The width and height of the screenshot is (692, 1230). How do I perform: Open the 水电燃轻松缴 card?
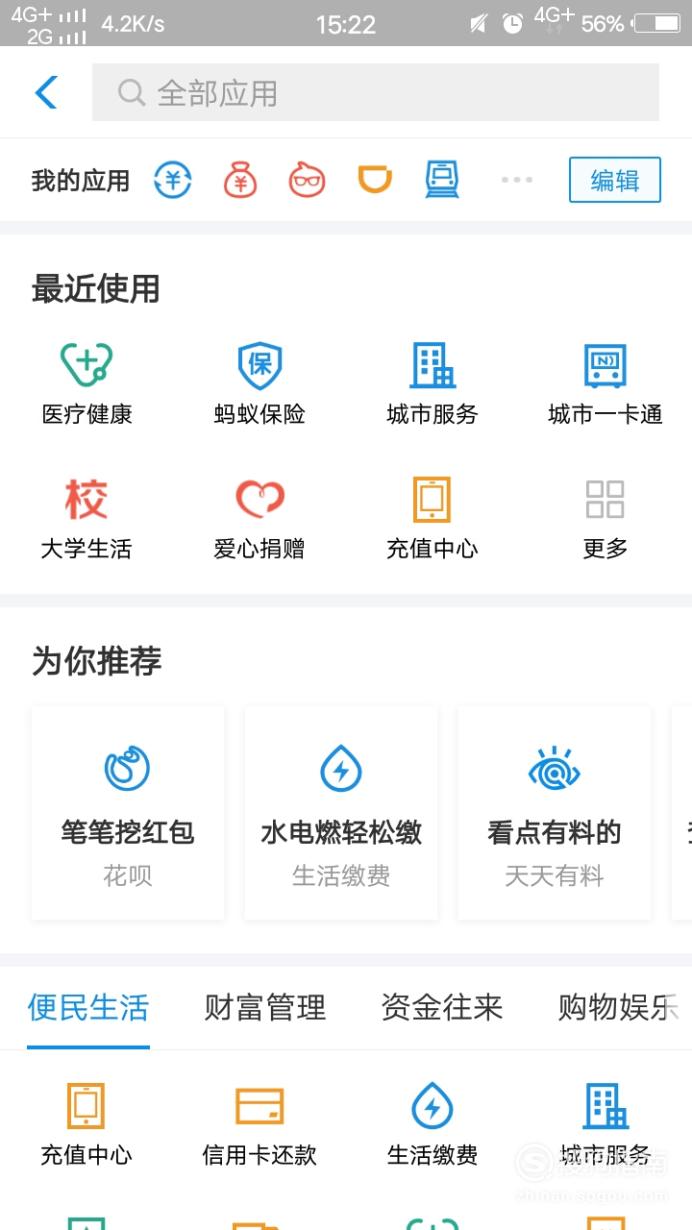[341, 813]
